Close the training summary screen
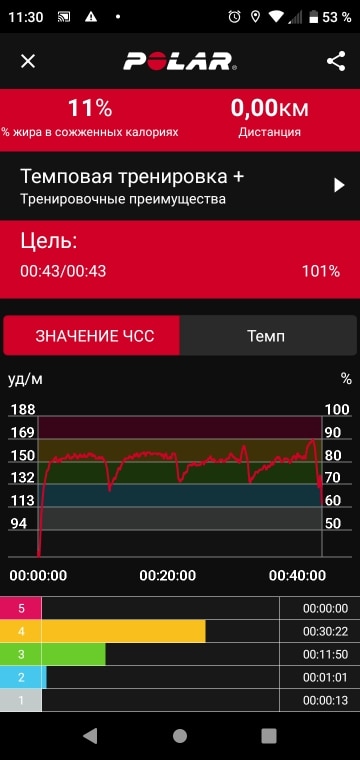Screen dimensions: 360x760 coord(28,62)
